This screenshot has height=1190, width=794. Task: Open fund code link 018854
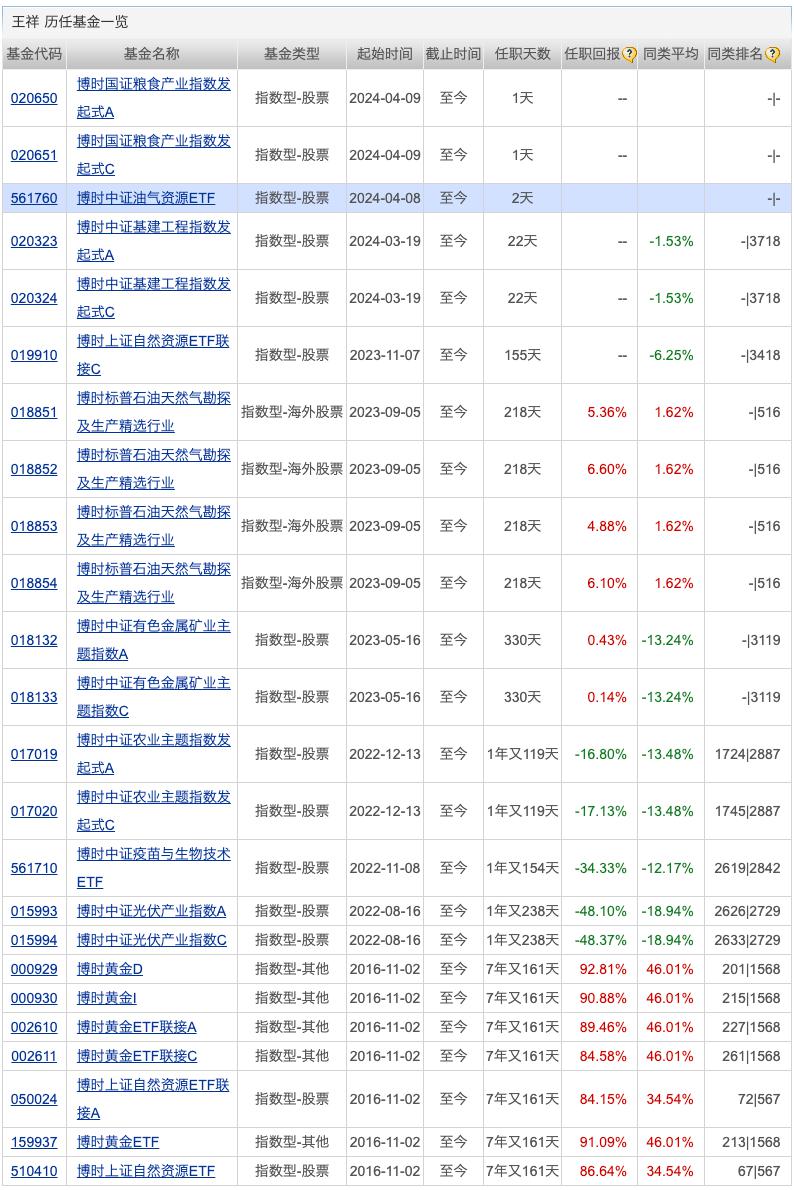click(x=34, y=583)
